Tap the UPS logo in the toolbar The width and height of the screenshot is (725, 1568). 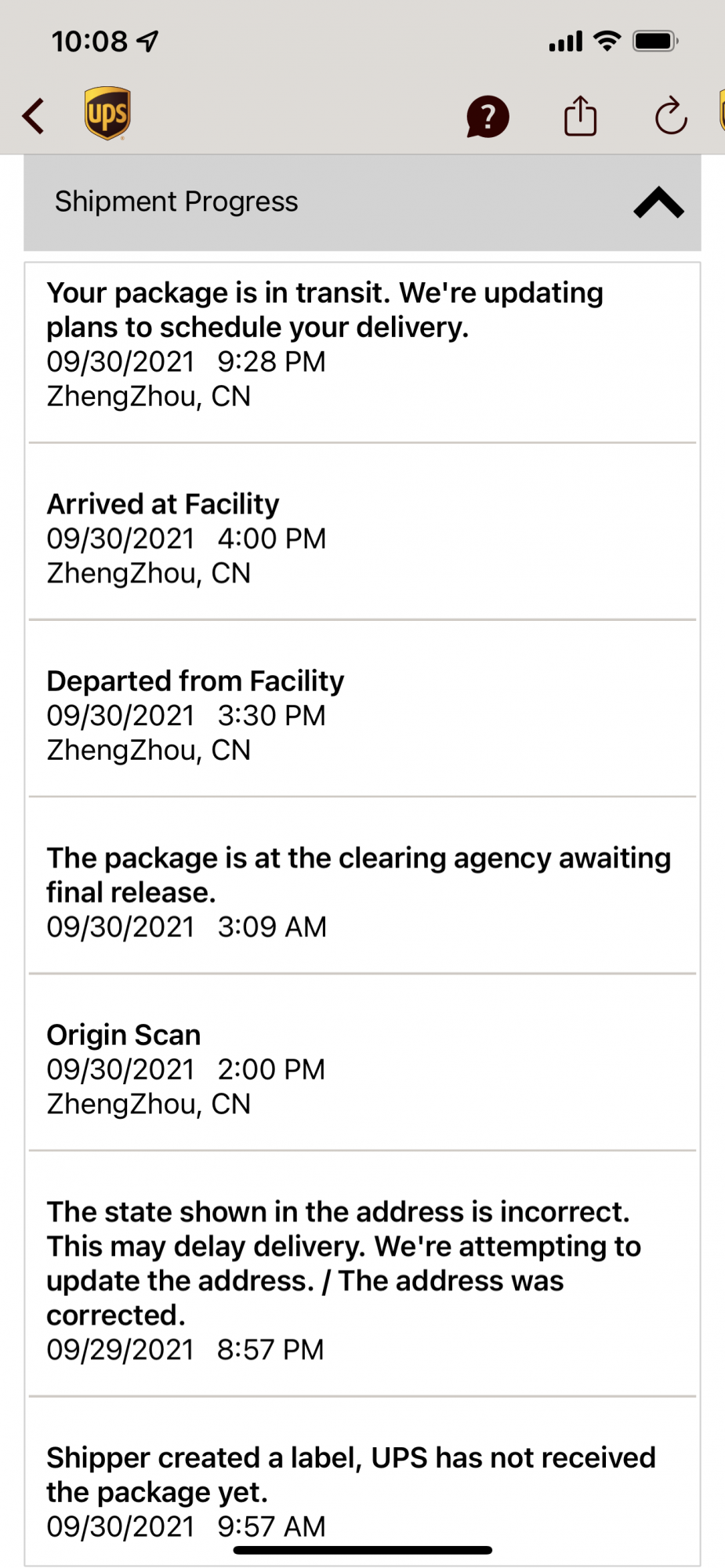click(107, 114)
